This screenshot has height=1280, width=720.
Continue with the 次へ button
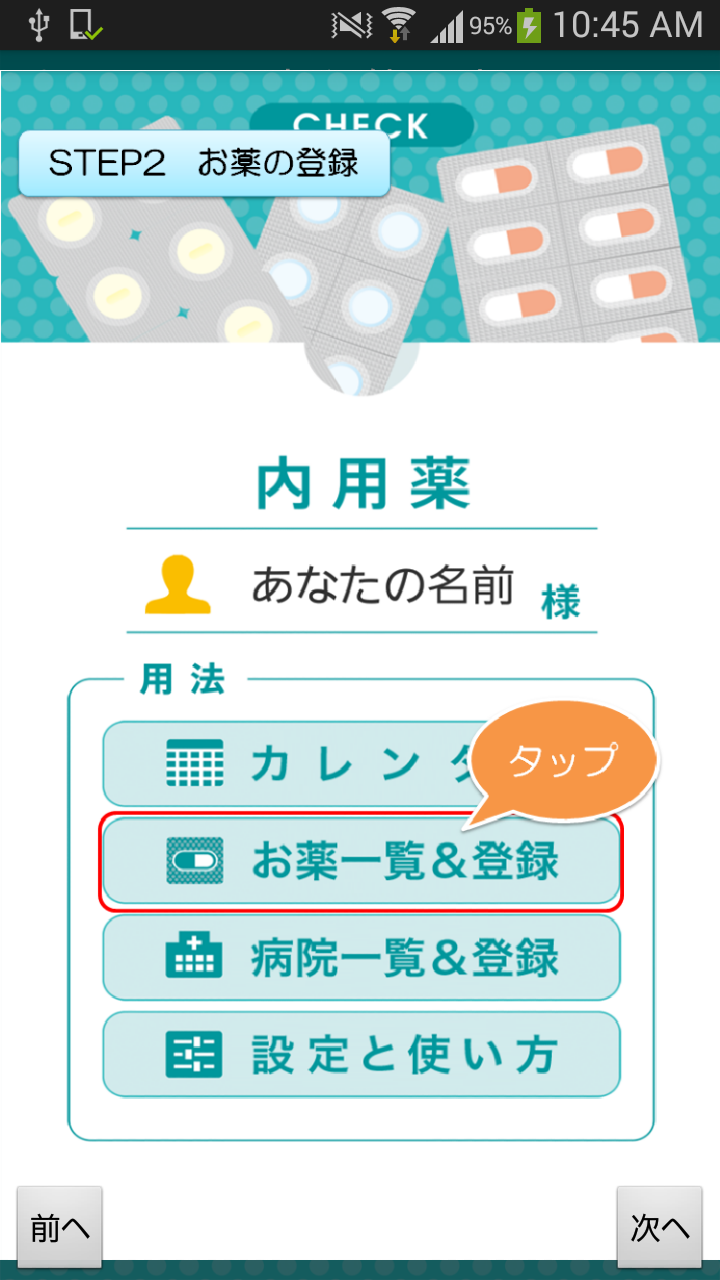click(659, 1228)
